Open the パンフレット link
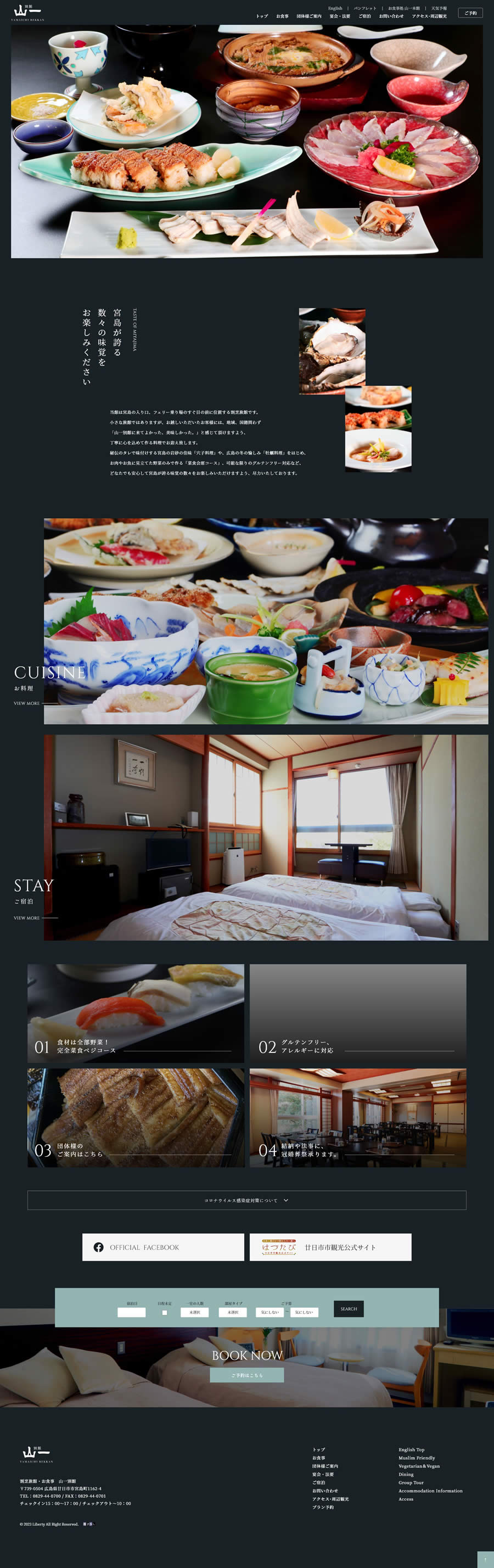The width and height of the screenshot is (494, 1568). (x=365, y=9)
